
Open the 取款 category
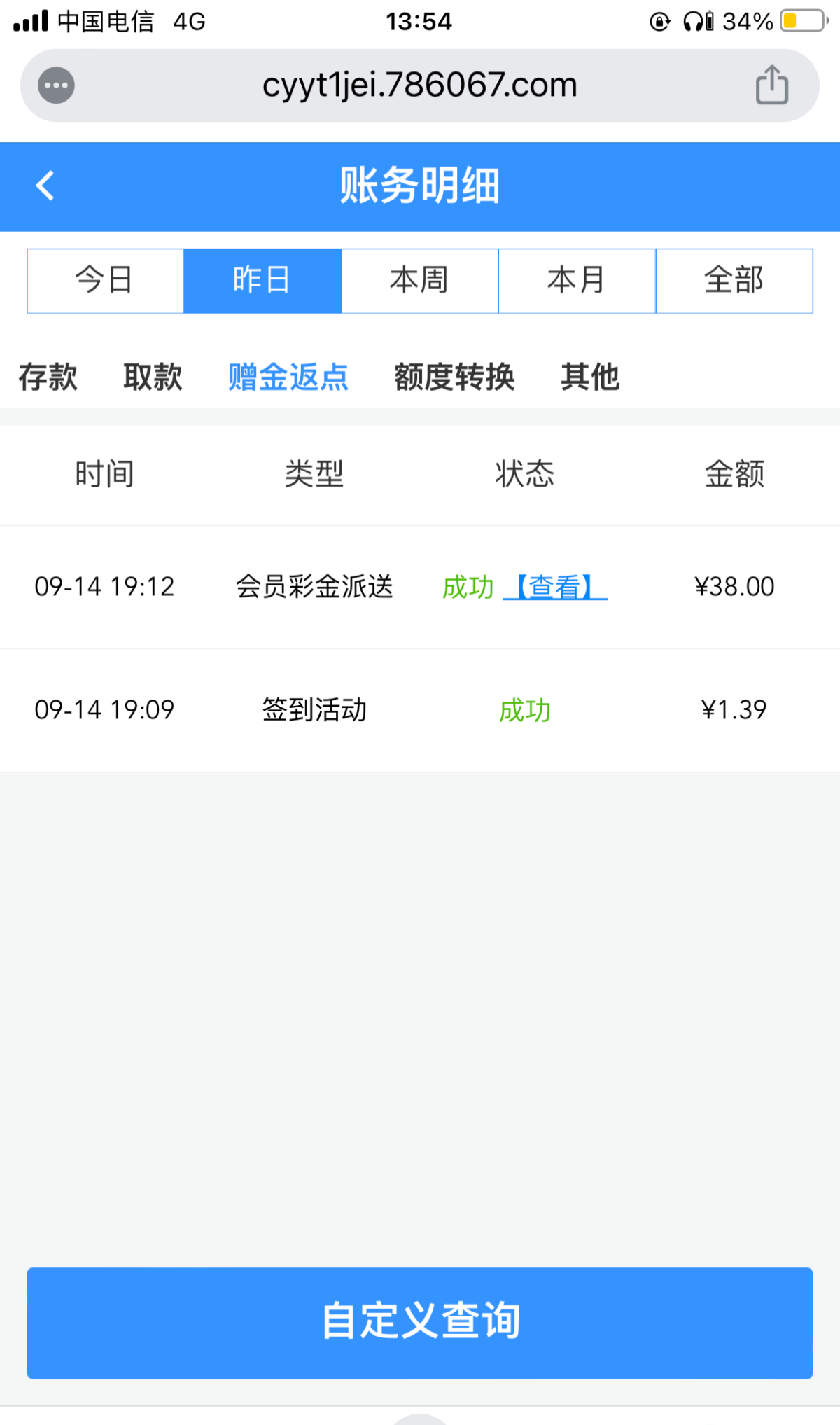[153, 377]
